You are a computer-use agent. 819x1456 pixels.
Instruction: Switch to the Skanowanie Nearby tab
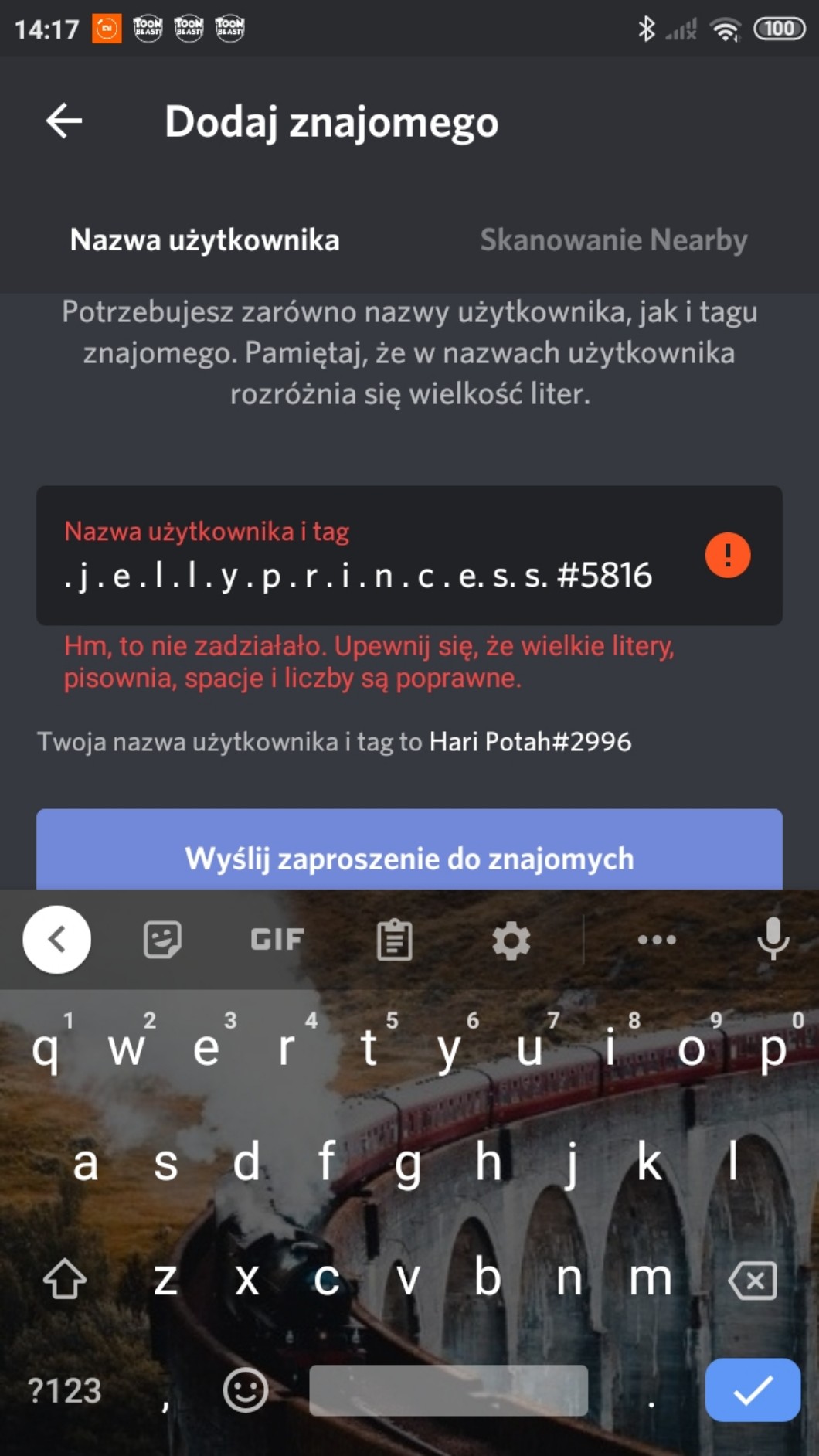coord(613,240)
